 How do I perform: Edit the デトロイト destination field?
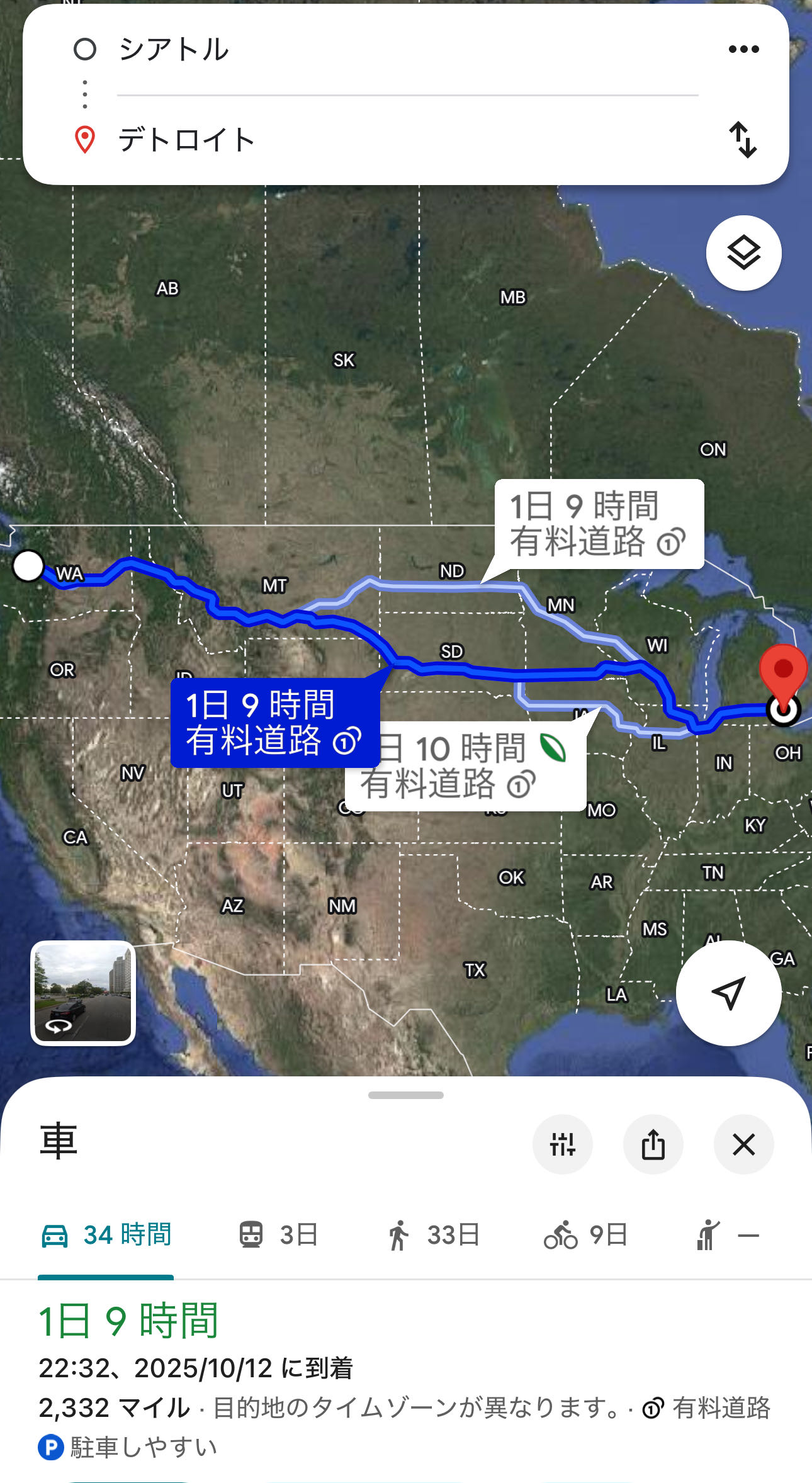403,139
